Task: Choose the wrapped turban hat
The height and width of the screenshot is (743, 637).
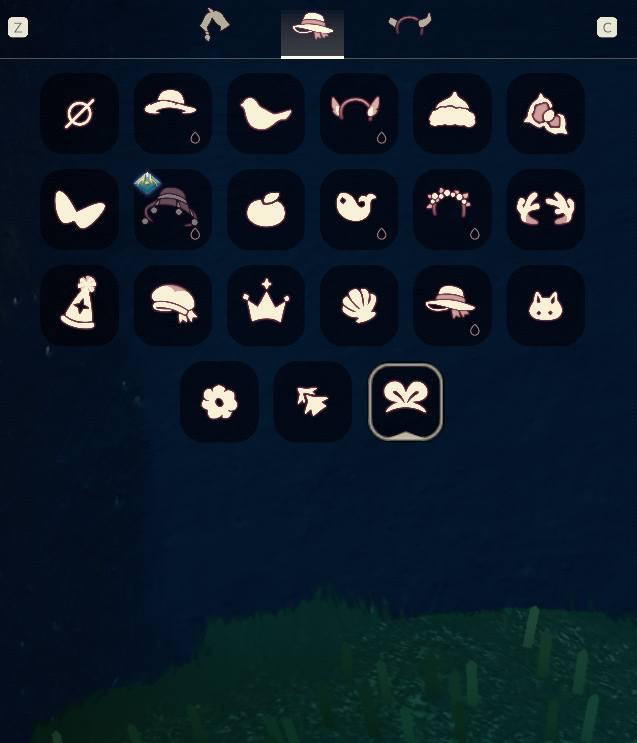Action: coord(173,305)
